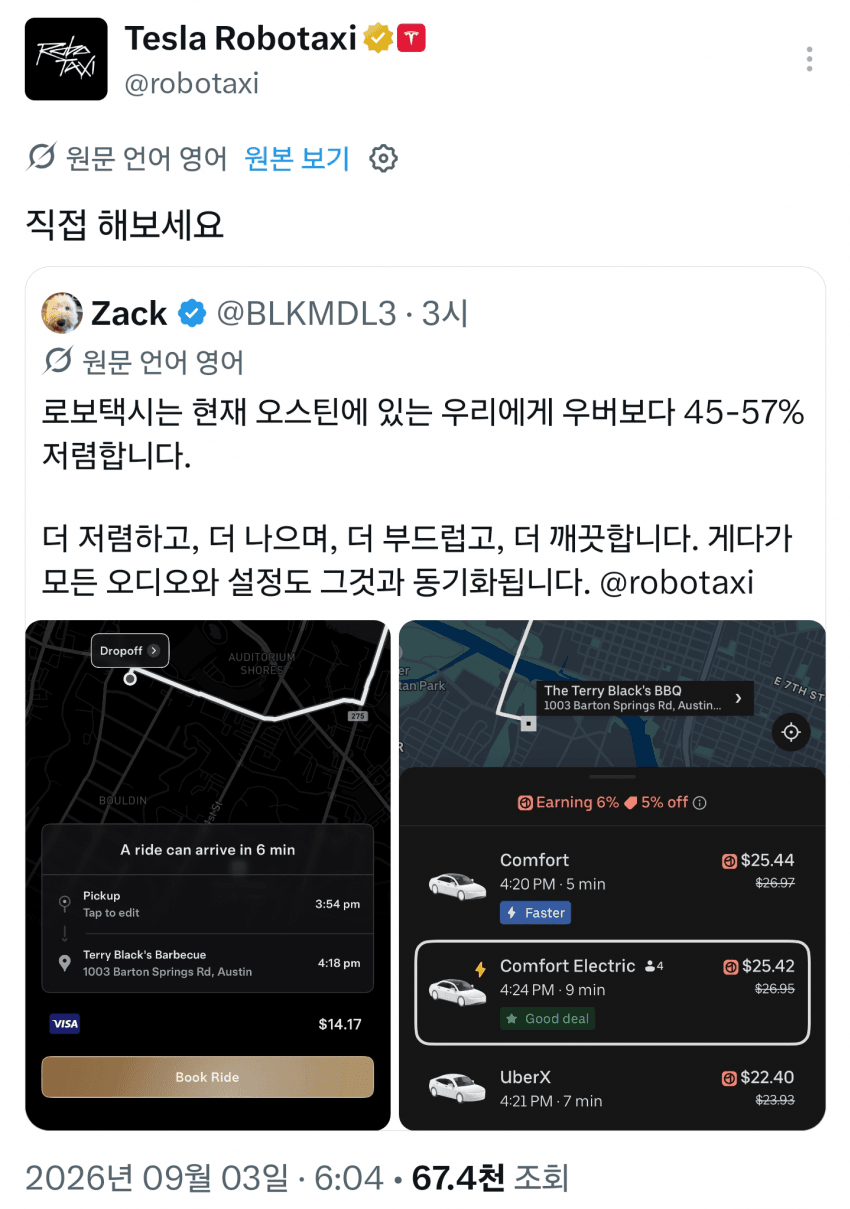Open Zack's profile avatar in the quote
This screenshot has height=1209, width=850.
pos(62,313)
